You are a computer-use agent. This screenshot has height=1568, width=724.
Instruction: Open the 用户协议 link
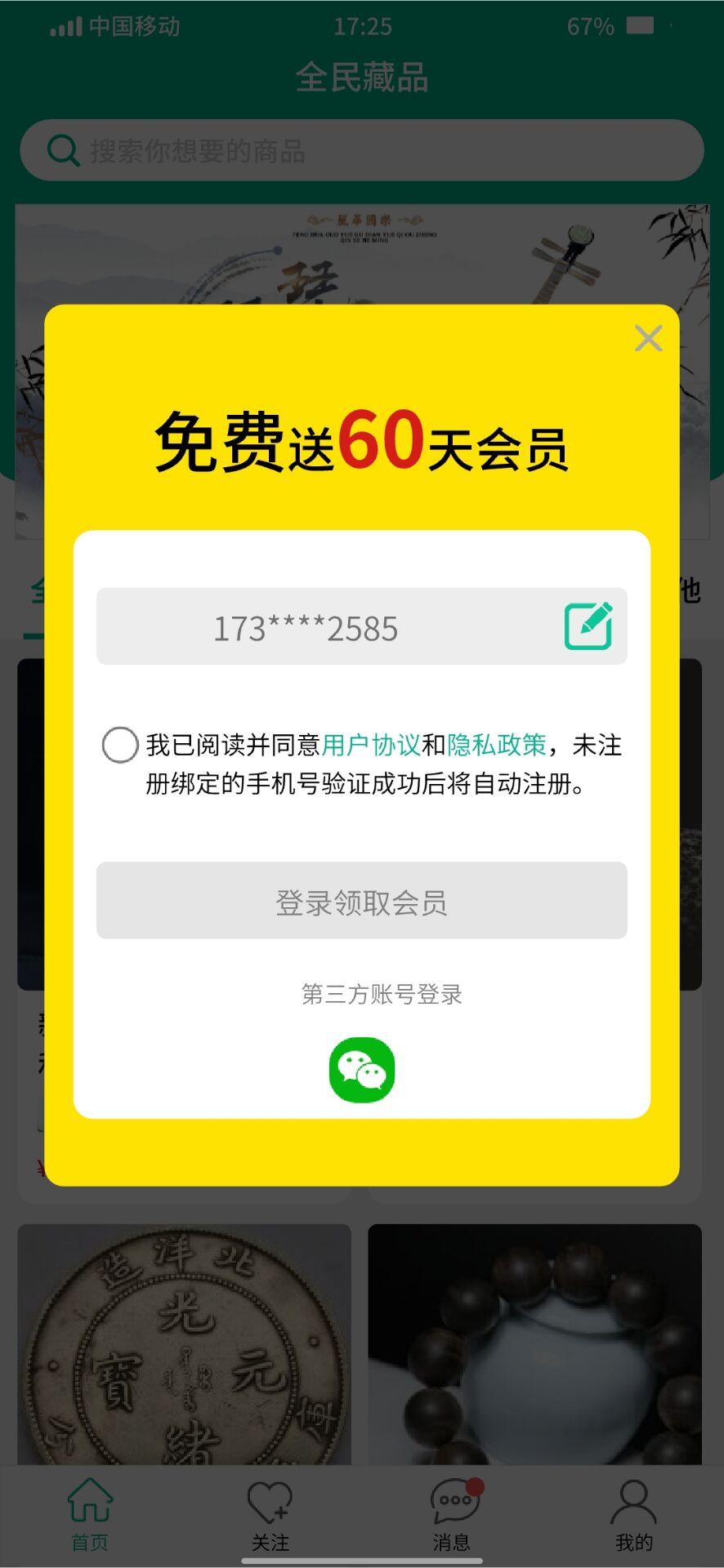tap(371, 745)
